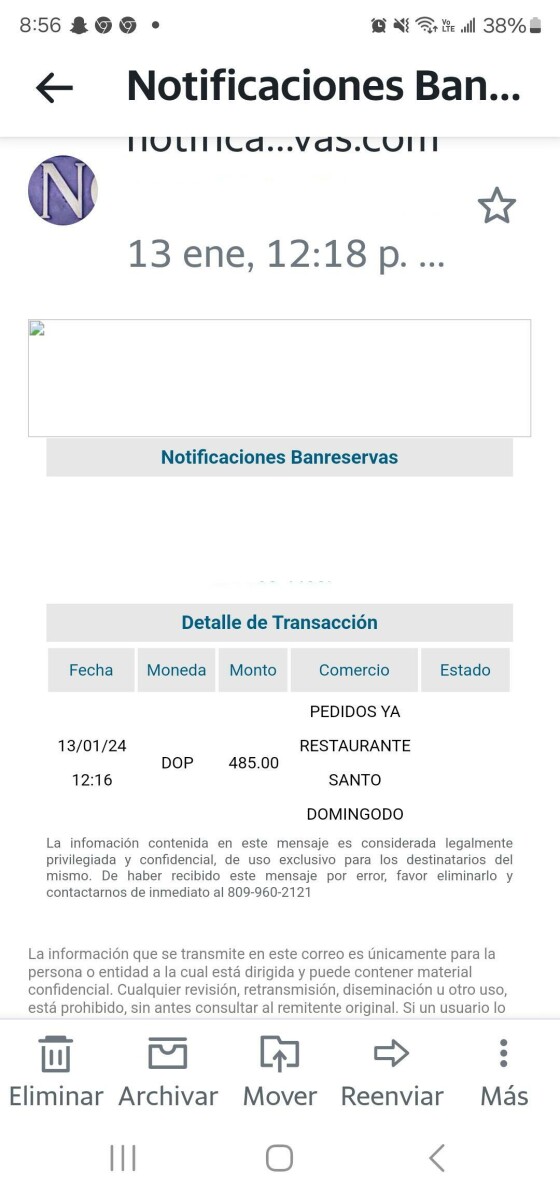Star this Banreservas email

(496, 206)
